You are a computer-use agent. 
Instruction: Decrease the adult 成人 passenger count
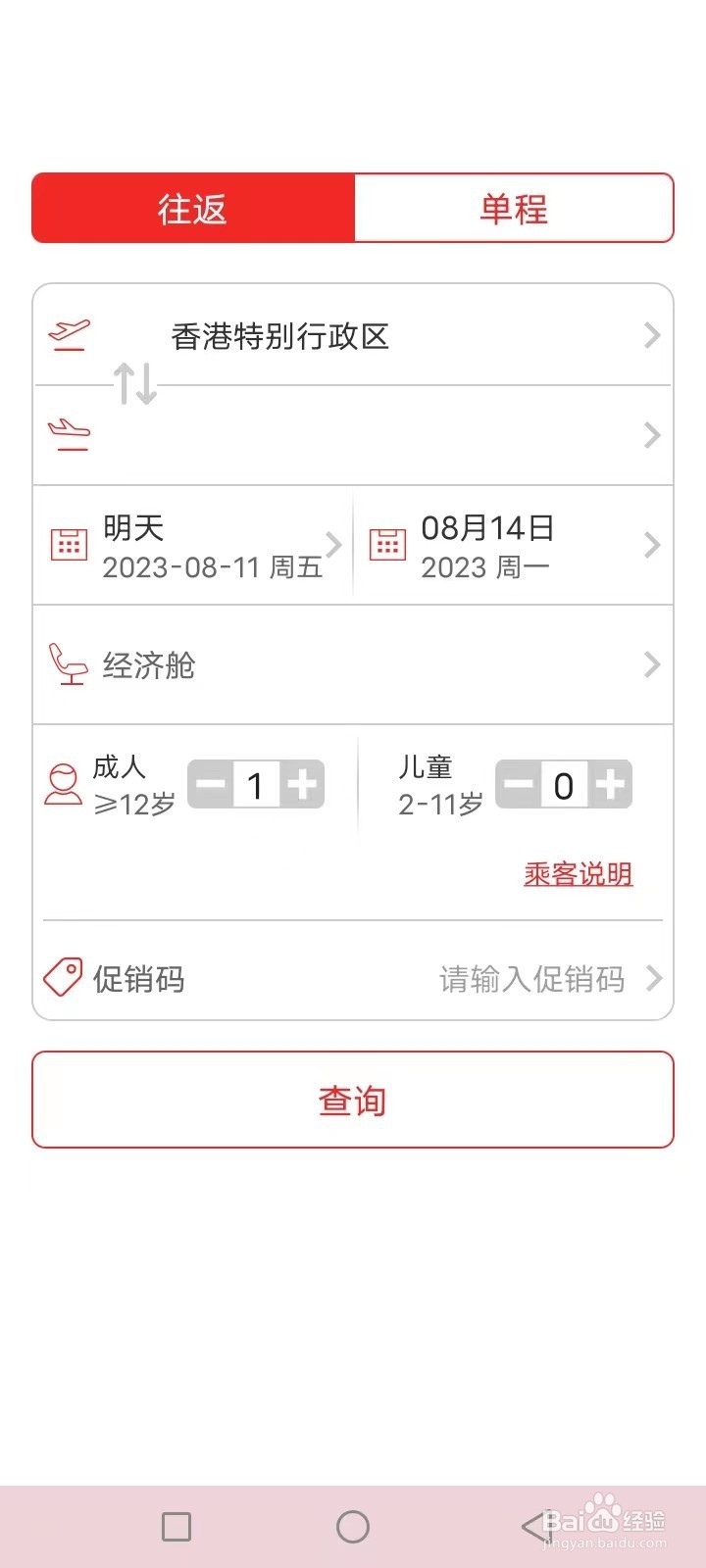click(x=210, y=784)
